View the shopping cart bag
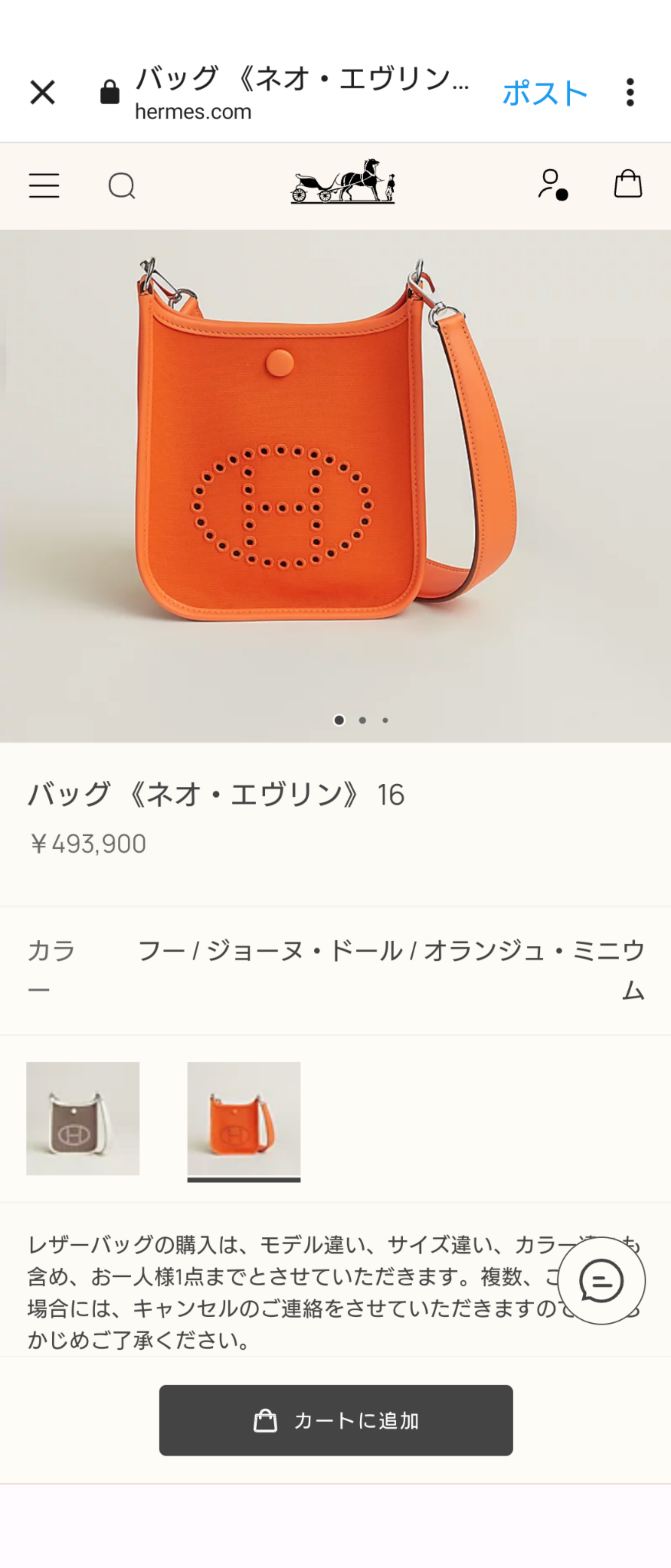This screenshot has height=1568, width=671. tap(628, 184)
